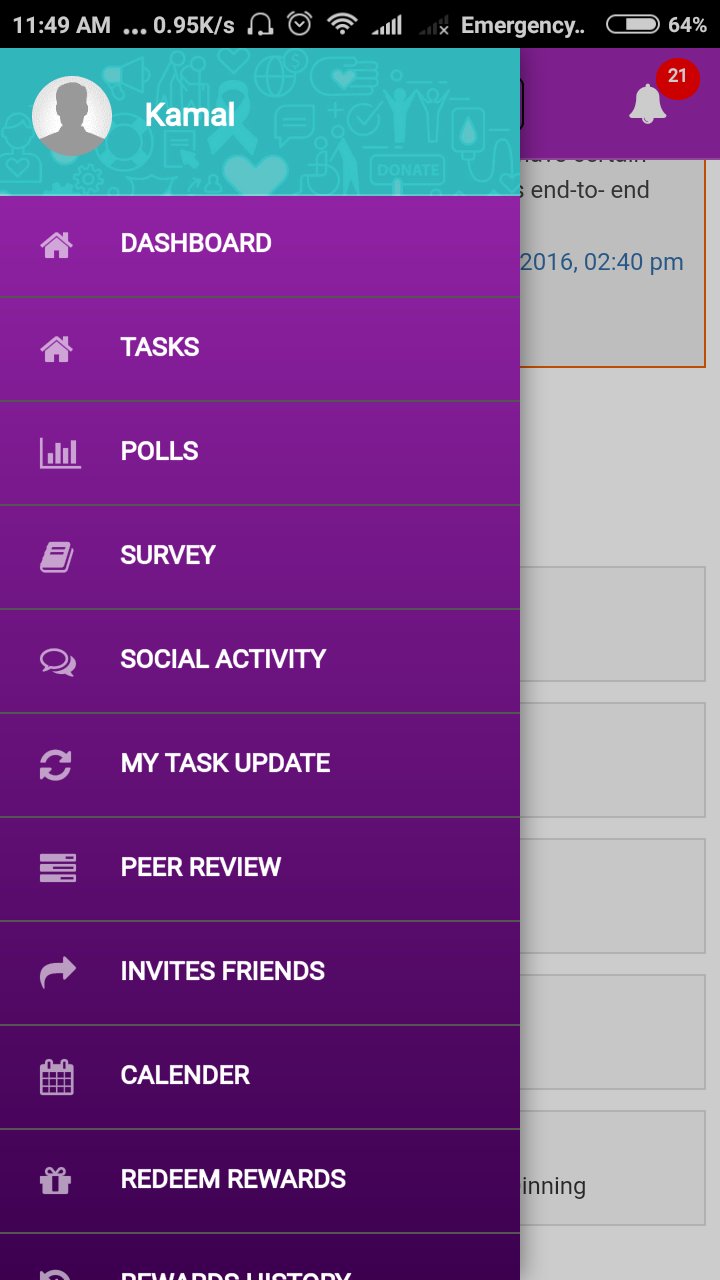Go to Dashboard
The height and width of the screenshot is (1280, 720).
pos(260,245)
